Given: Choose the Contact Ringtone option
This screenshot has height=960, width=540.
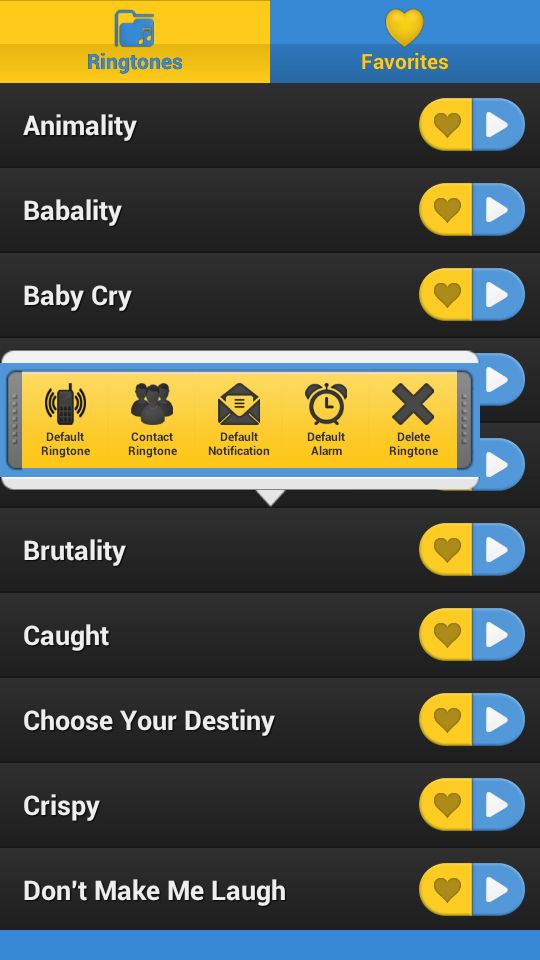Looking at the screenshot, I should pos(152,420).
